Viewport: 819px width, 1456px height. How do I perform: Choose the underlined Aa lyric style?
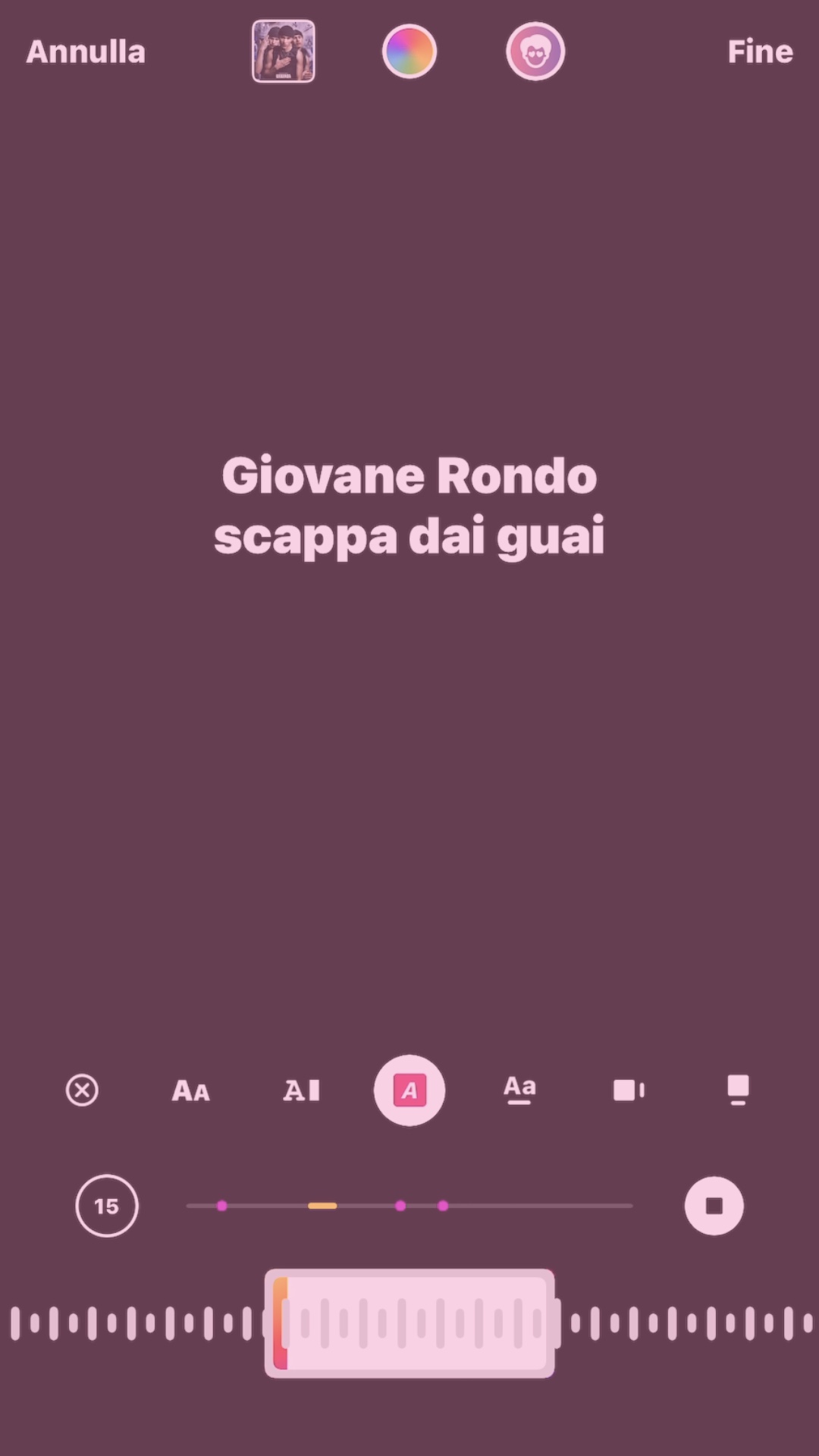click(x=519, y=1090)
